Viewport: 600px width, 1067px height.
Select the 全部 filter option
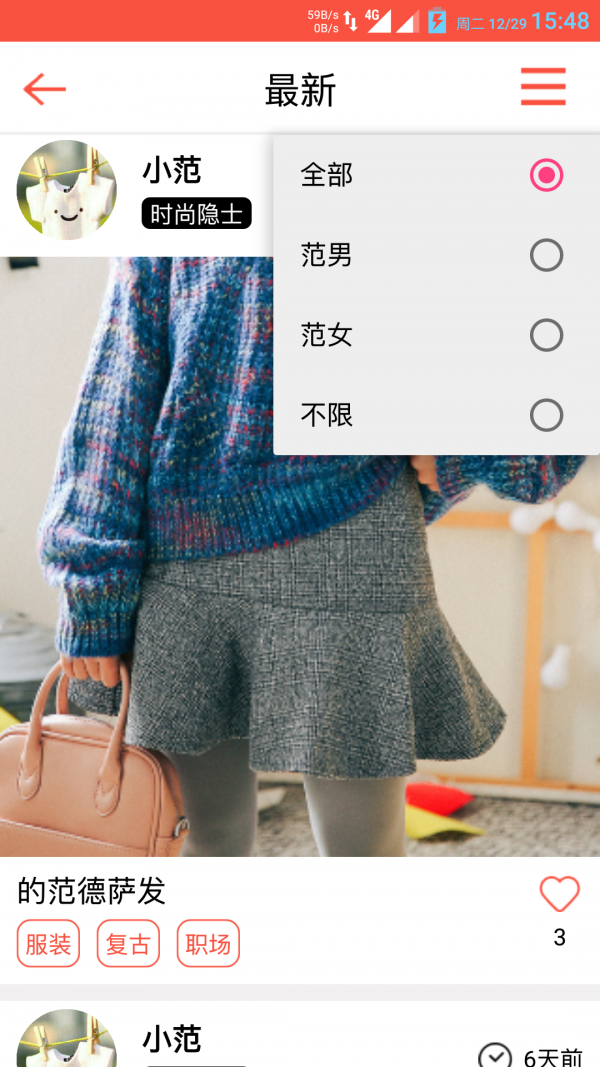pyautogui.click(x=436, y=175)
